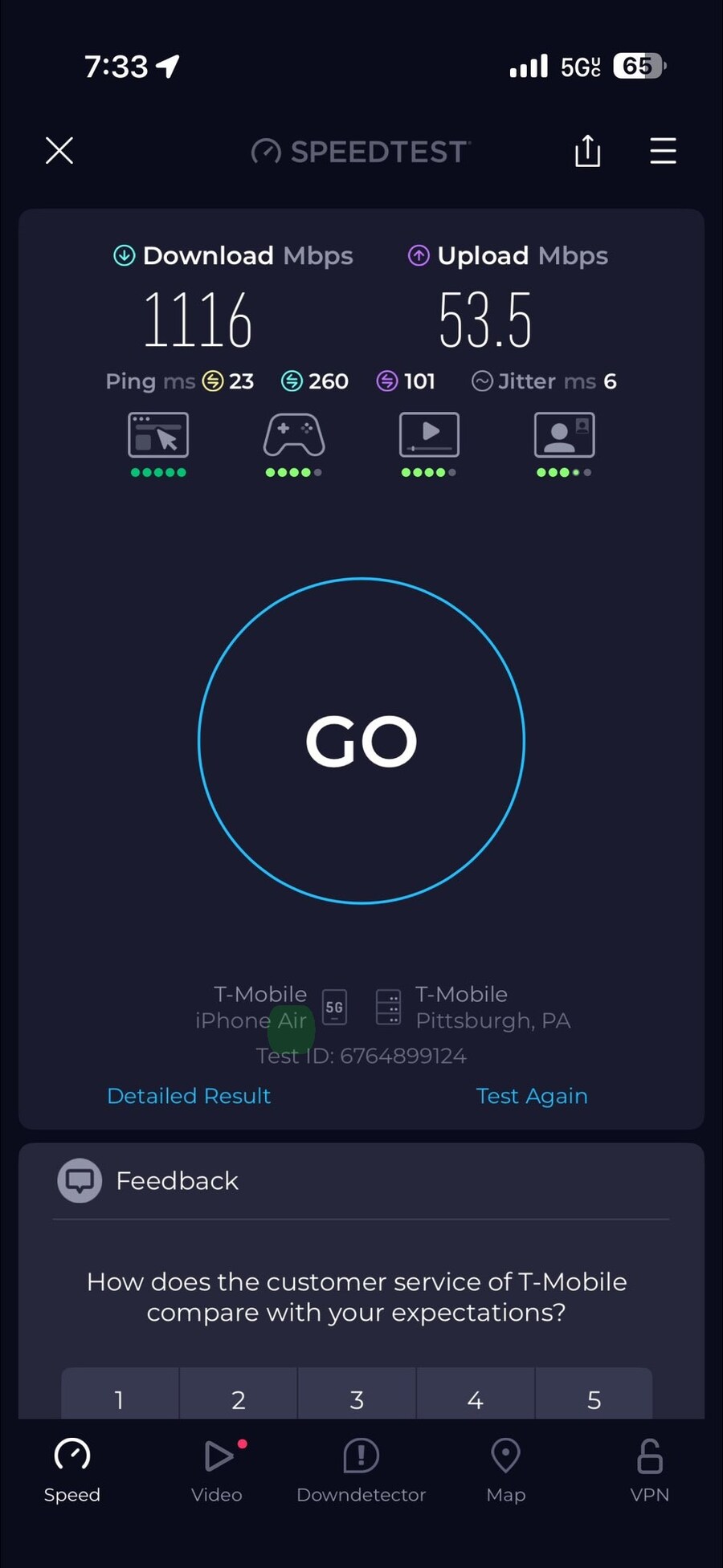Image resolution: width=723 pixels, height=1568 pixels.
Task: Switch to the Video tab
Action: coord(217,1469)
